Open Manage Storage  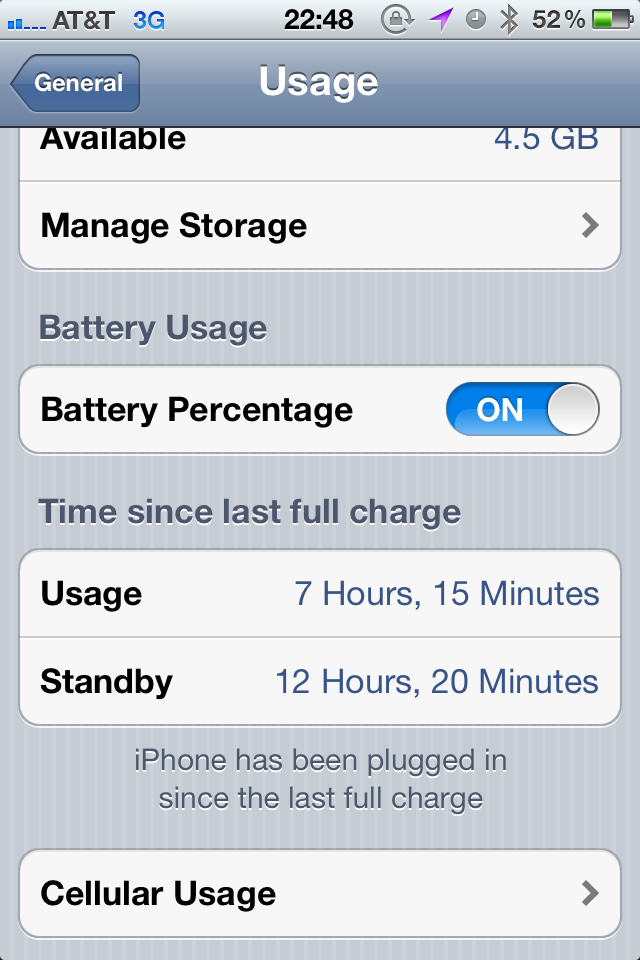[320, 226]
